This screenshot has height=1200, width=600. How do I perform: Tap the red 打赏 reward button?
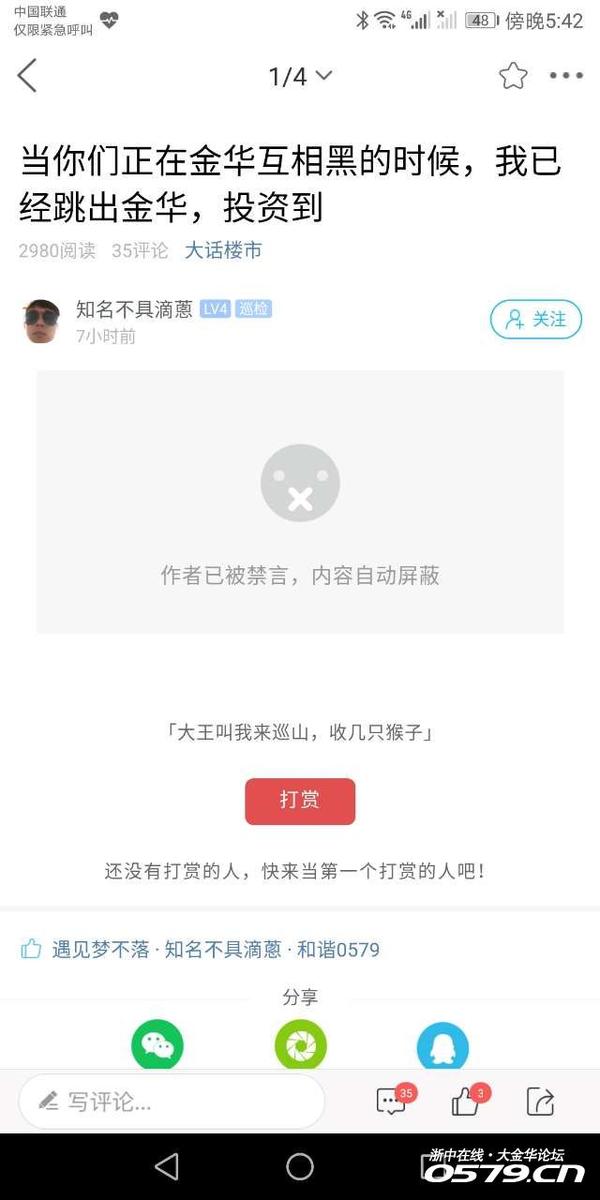pyautogui.click(x=300, y=801)
